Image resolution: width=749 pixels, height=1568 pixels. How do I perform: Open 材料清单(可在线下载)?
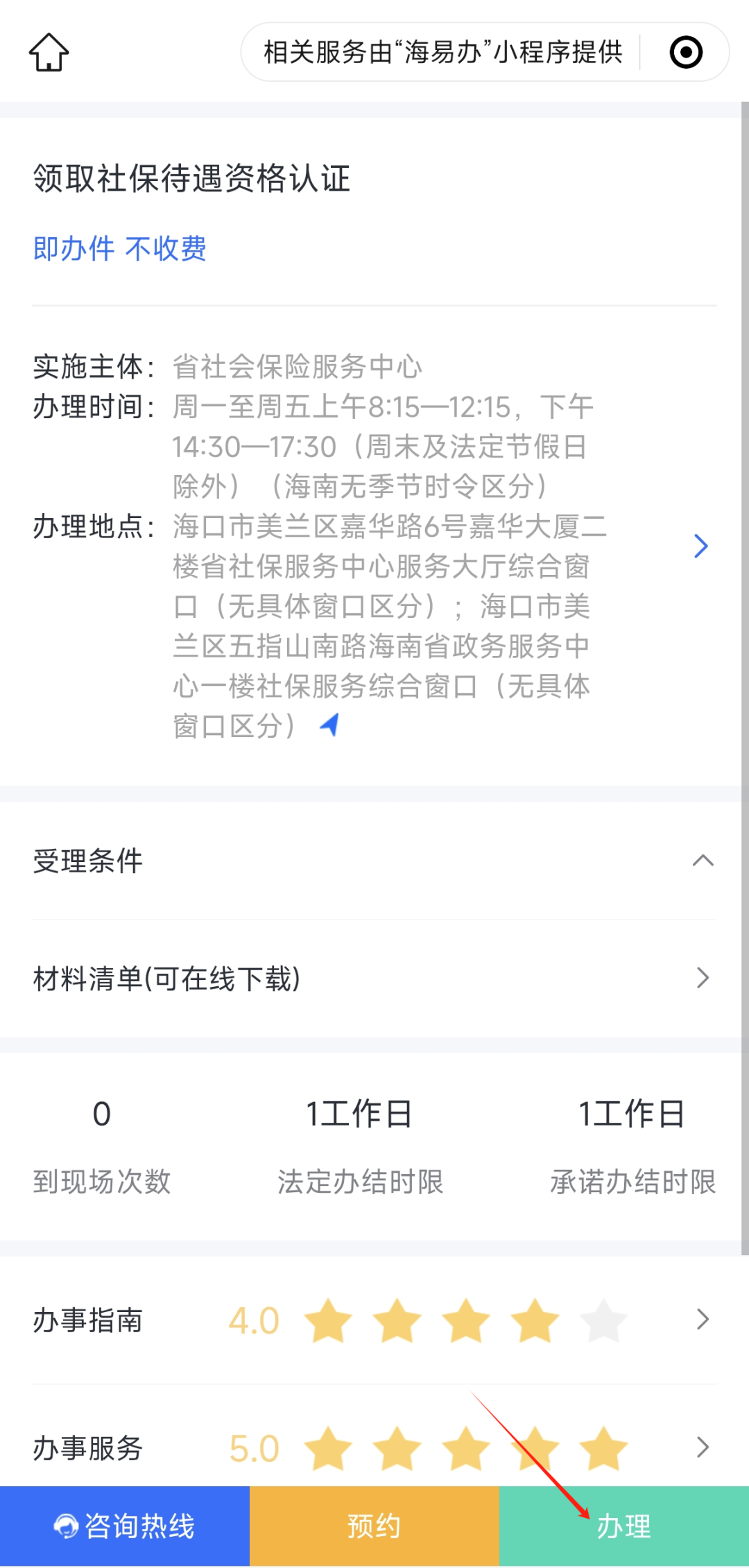374,979
